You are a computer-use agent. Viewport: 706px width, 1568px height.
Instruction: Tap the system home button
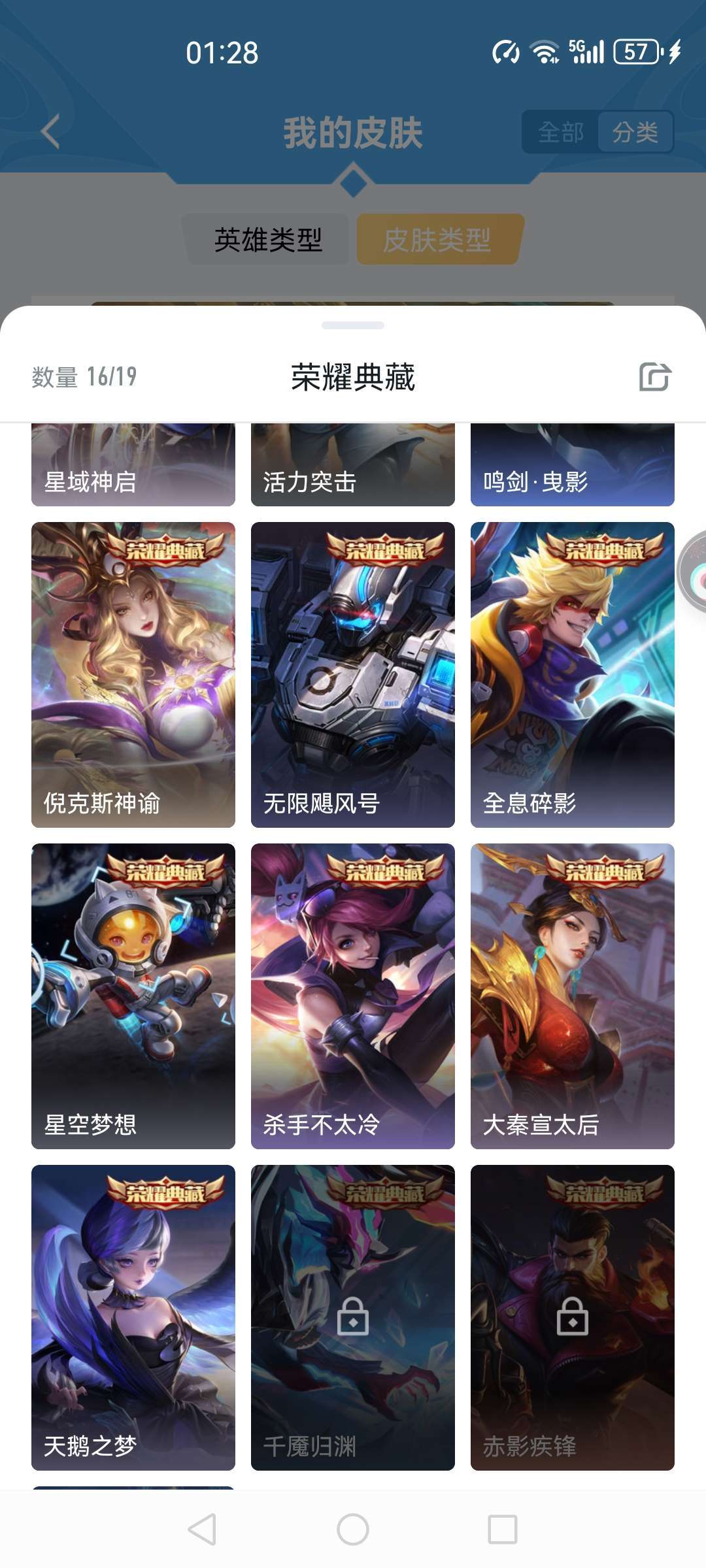[353, 1529]
